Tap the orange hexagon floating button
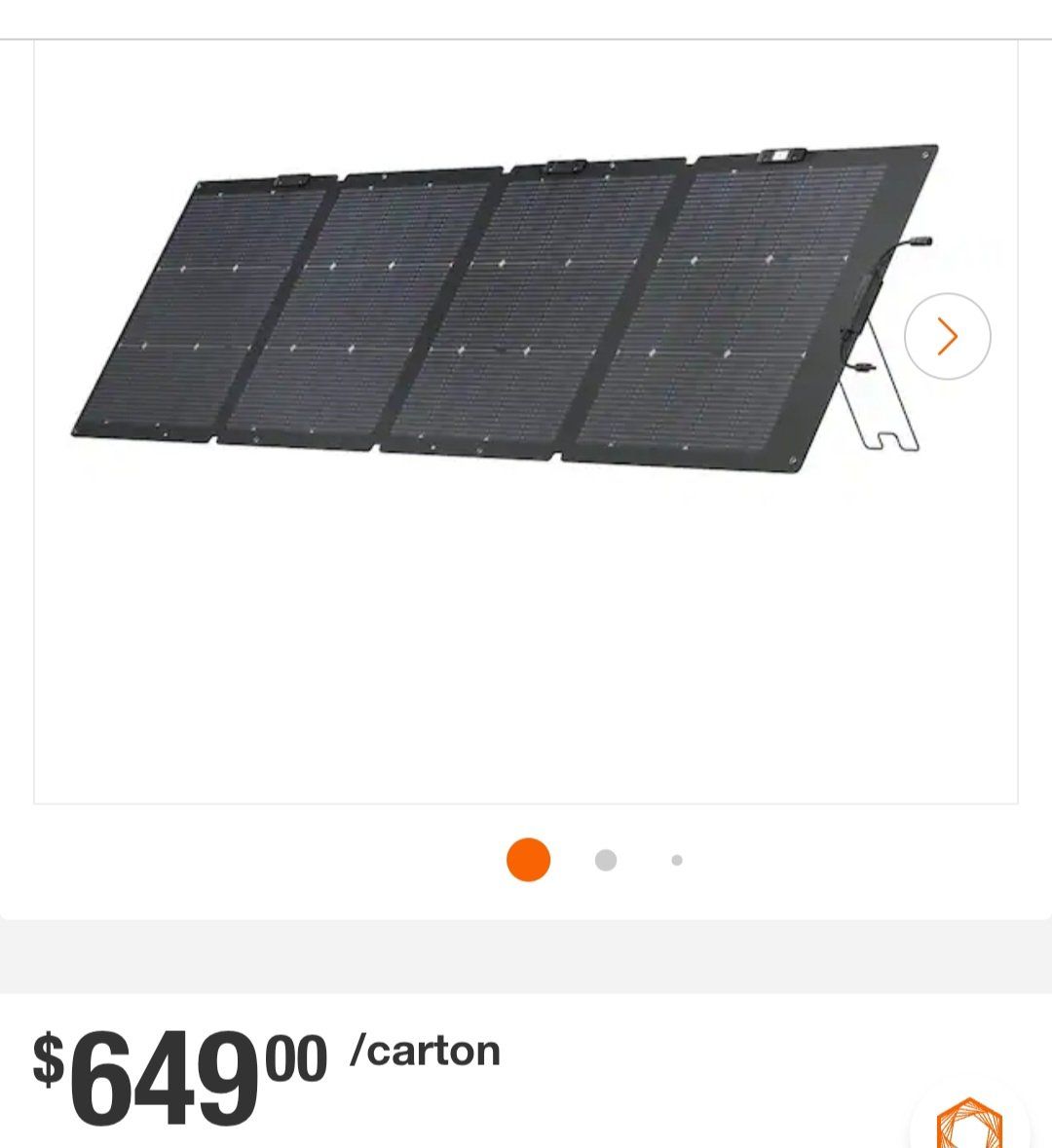The height and width of the screenshot is (1148, 1052). [x=969, y=1123]
